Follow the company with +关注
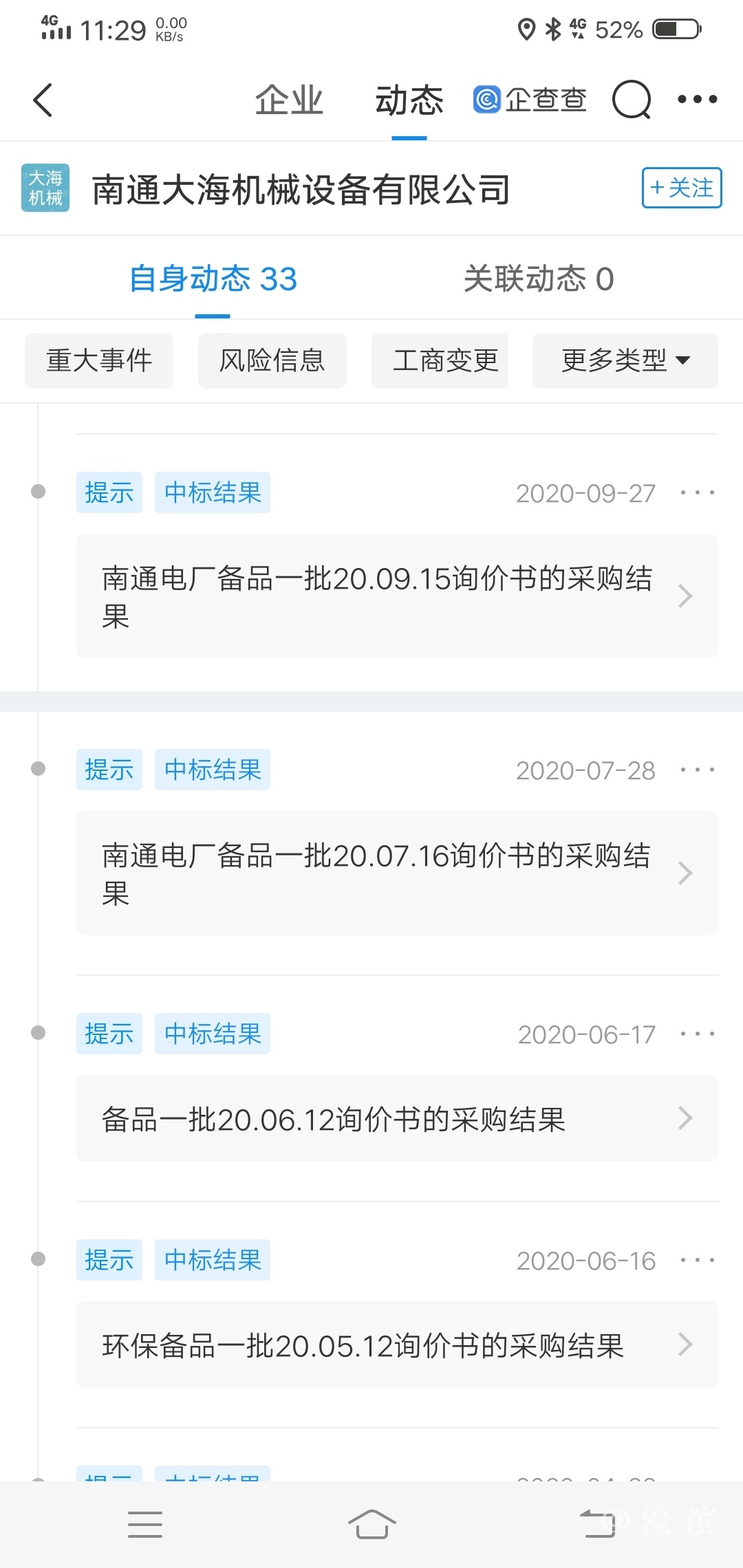This screenshot has width=743, height=1568. 681,188
